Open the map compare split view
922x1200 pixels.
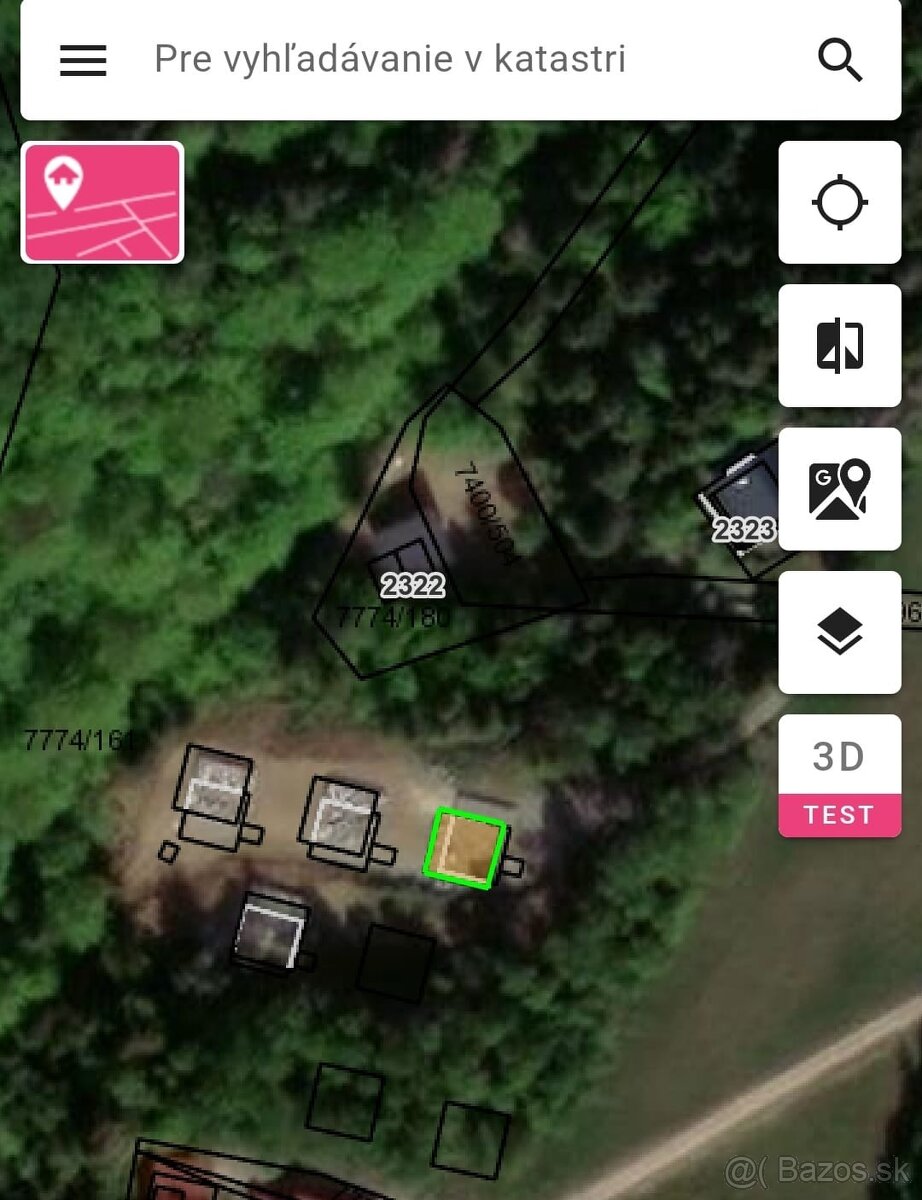(x=840, y=346)
